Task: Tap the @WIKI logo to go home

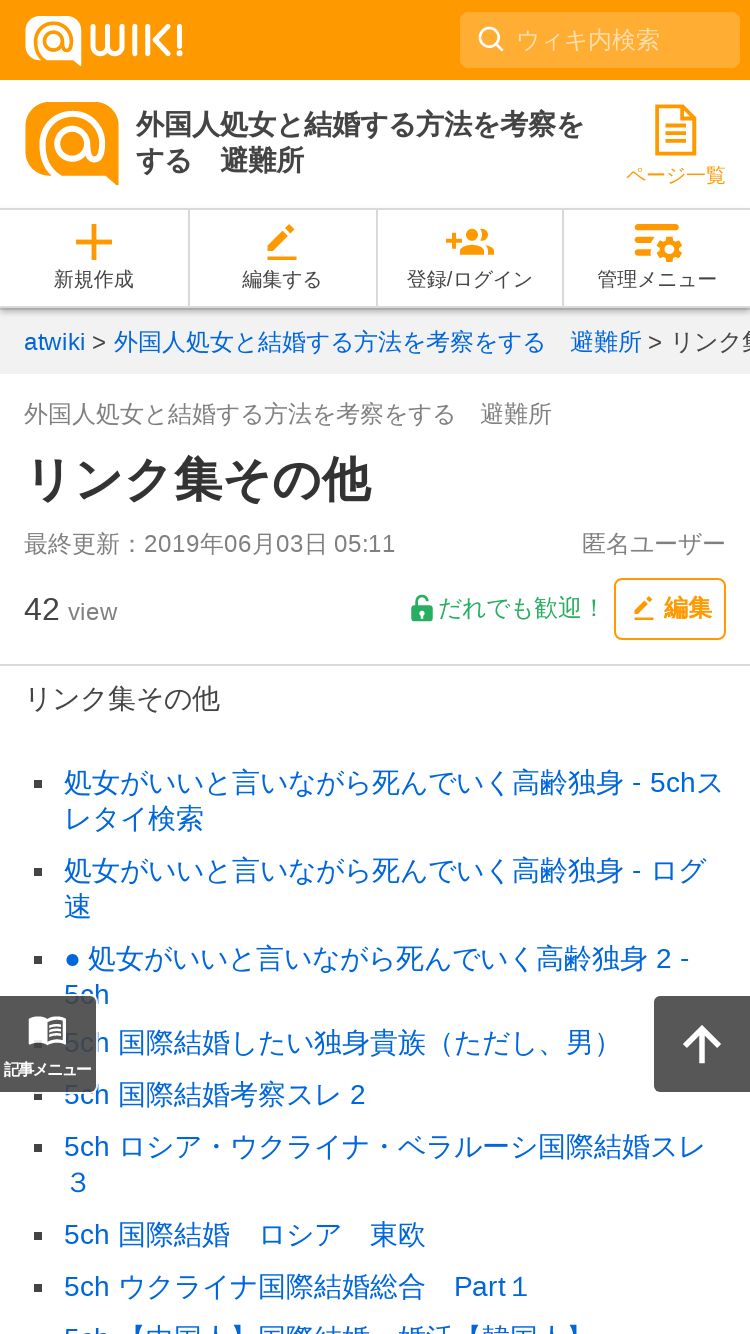Action: (x=104, y=40)
